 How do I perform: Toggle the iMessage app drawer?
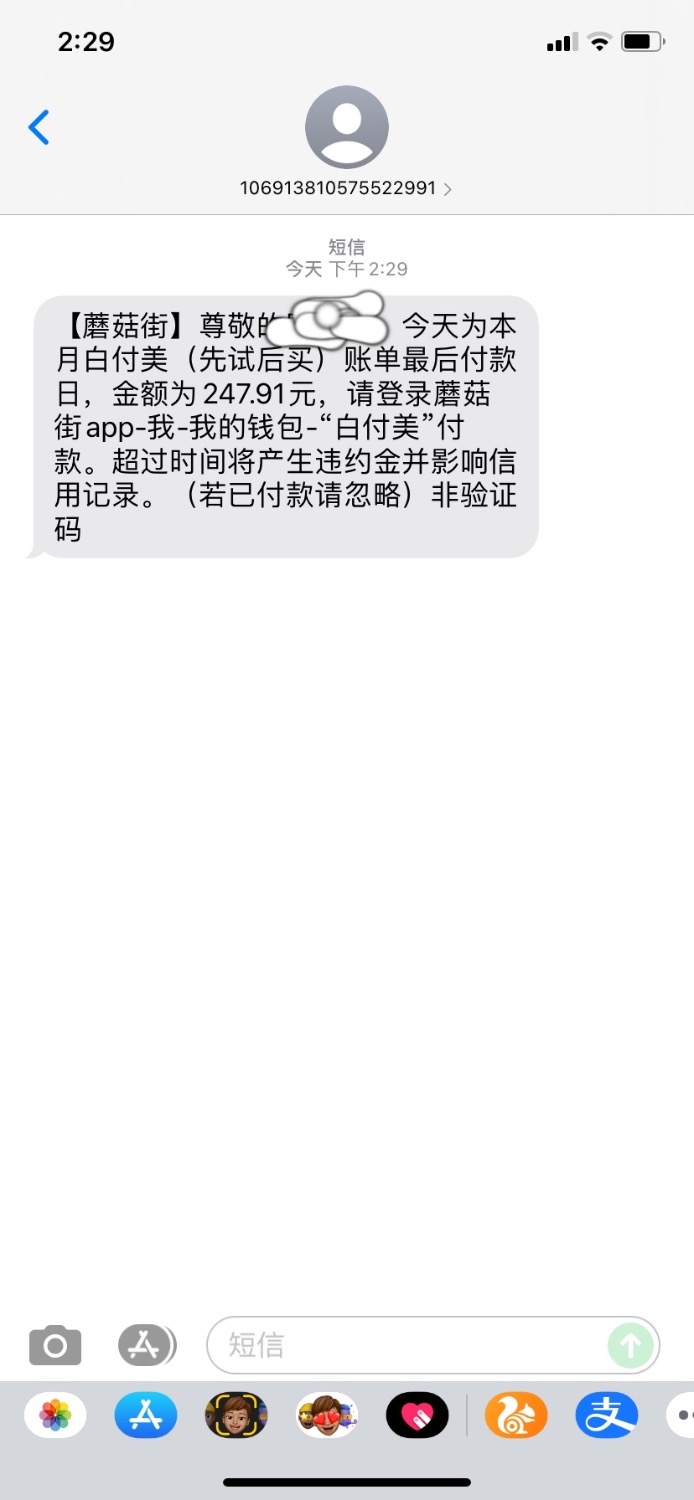[146, 1345]
